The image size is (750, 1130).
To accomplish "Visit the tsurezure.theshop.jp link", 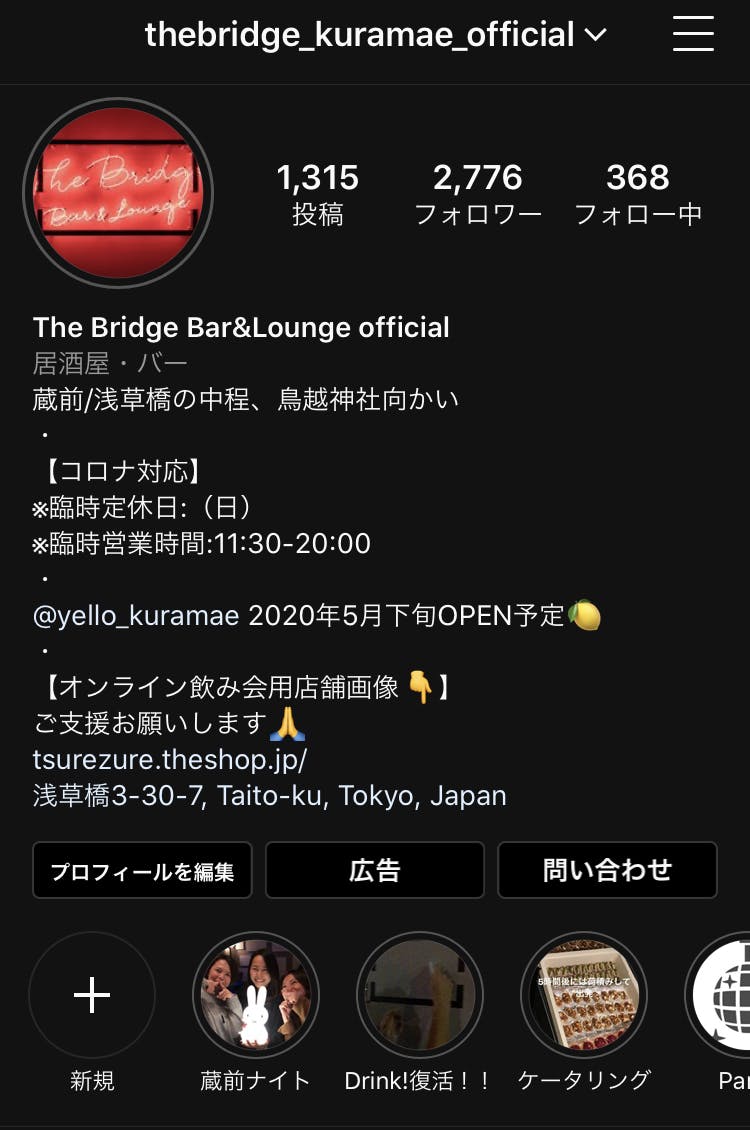I will (169, 759).
